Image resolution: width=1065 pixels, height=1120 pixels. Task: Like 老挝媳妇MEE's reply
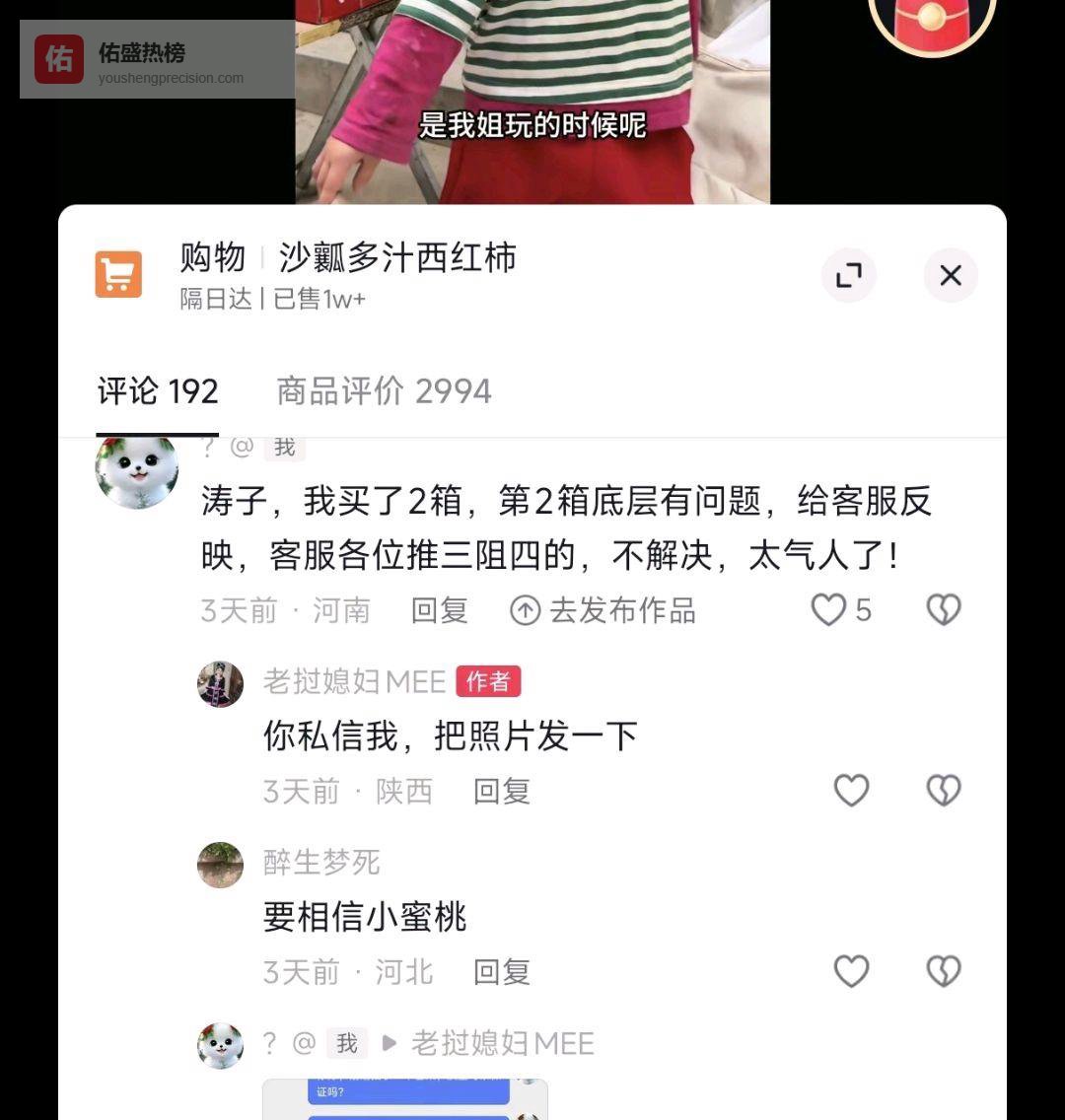[x=851, y=791]
